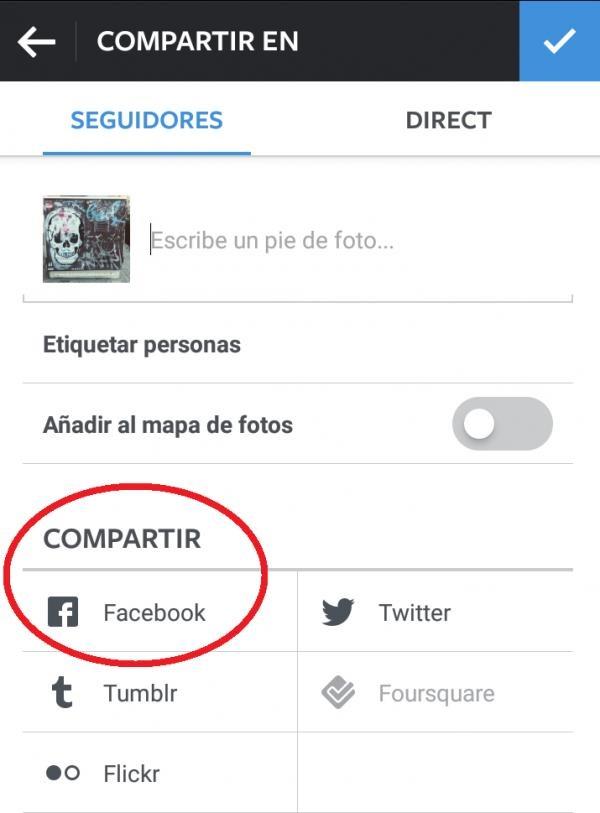The image size is (600, 813).
Task: Switch to the Direct tab
Action: pyautogui.click(x=448, y=121)
